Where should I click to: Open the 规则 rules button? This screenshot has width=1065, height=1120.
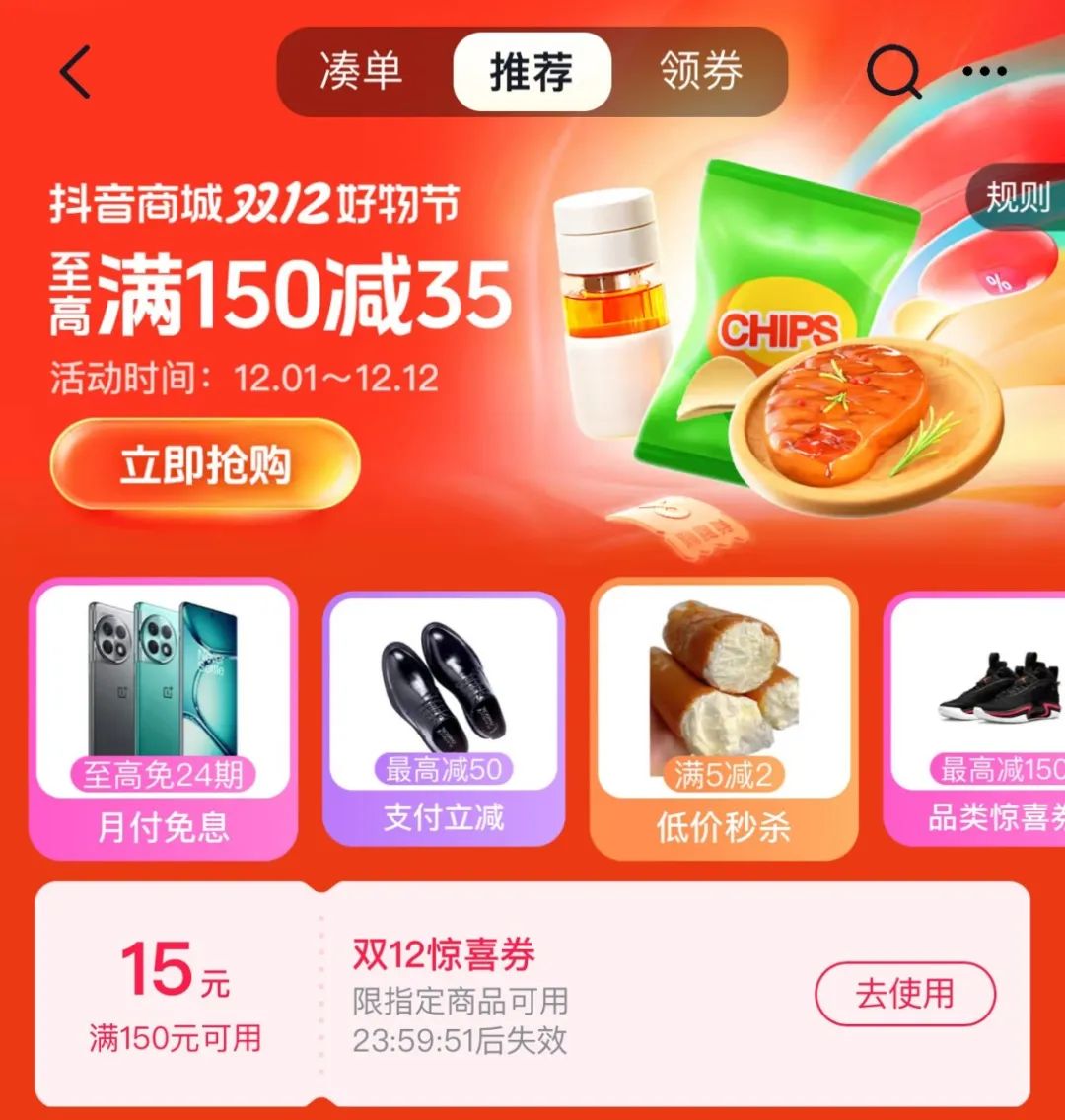point(1018,198)
